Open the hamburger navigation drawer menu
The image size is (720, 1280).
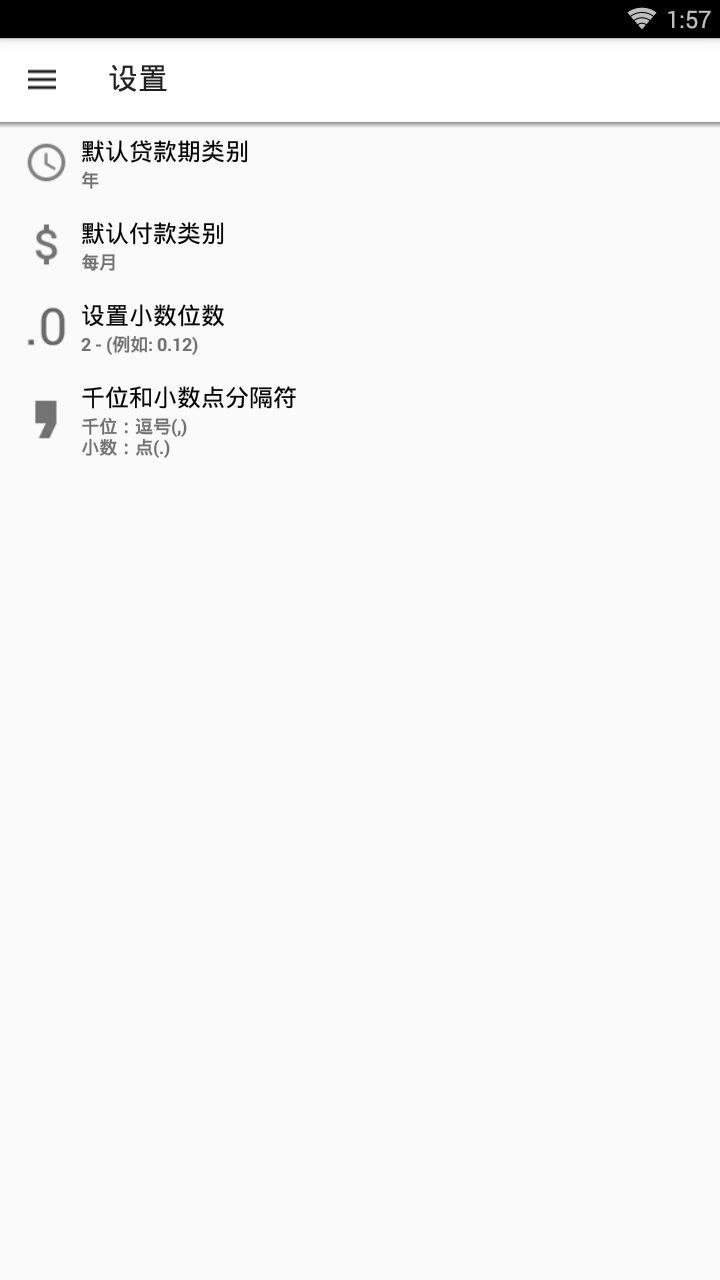tap(42, 80)
